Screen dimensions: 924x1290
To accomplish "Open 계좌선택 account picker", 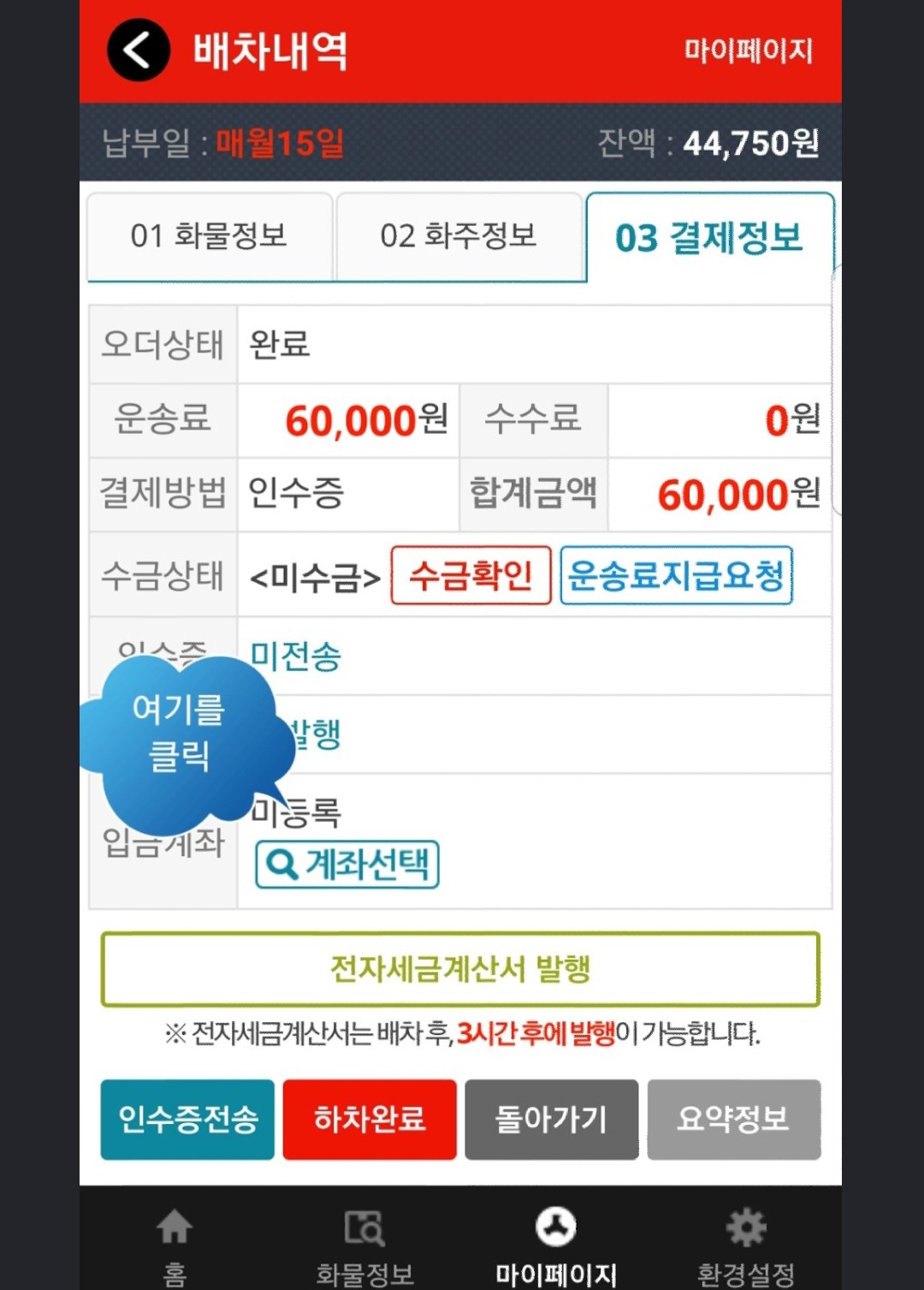I will [x=347, y=864].
